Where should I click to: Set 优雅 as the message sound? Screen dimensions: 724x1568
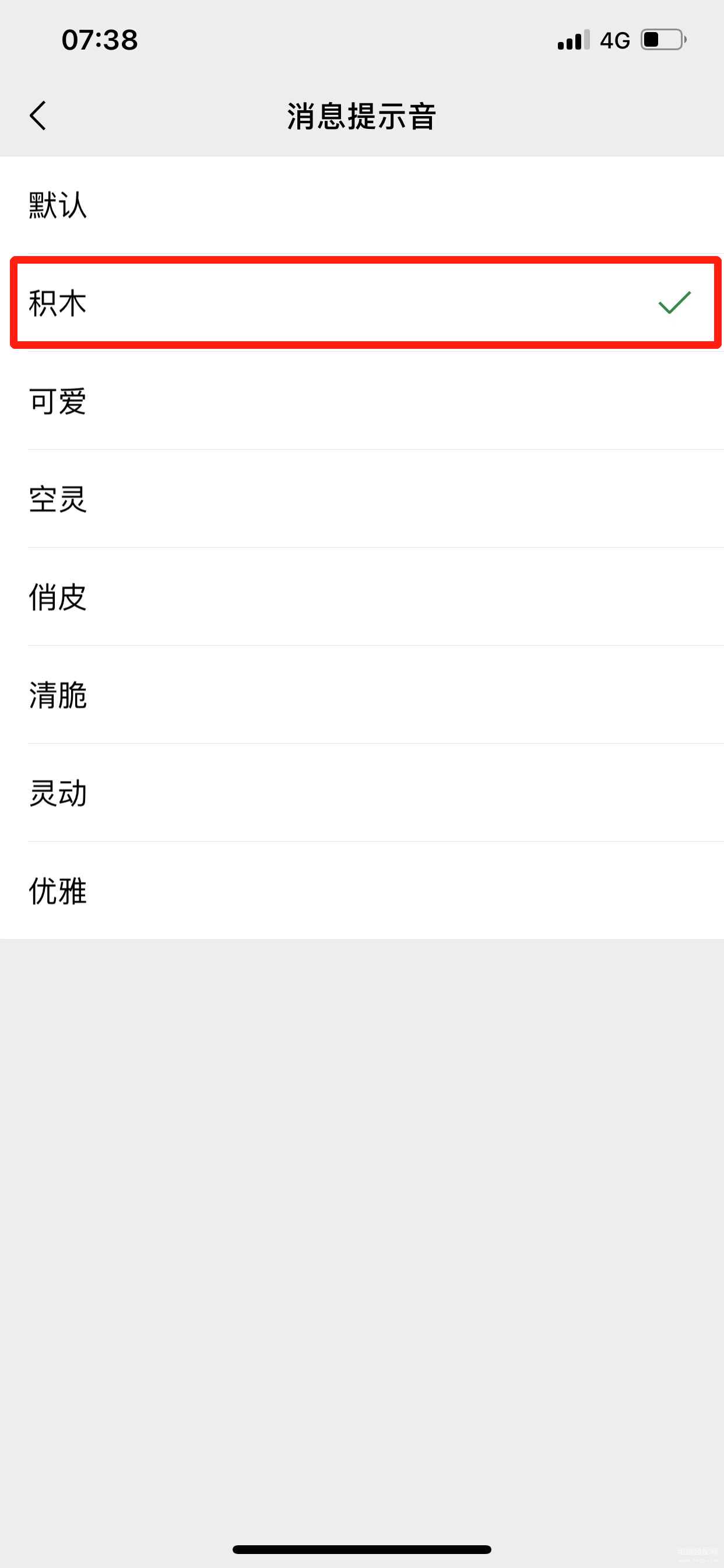pyautogui.click(x=362, y=891)
